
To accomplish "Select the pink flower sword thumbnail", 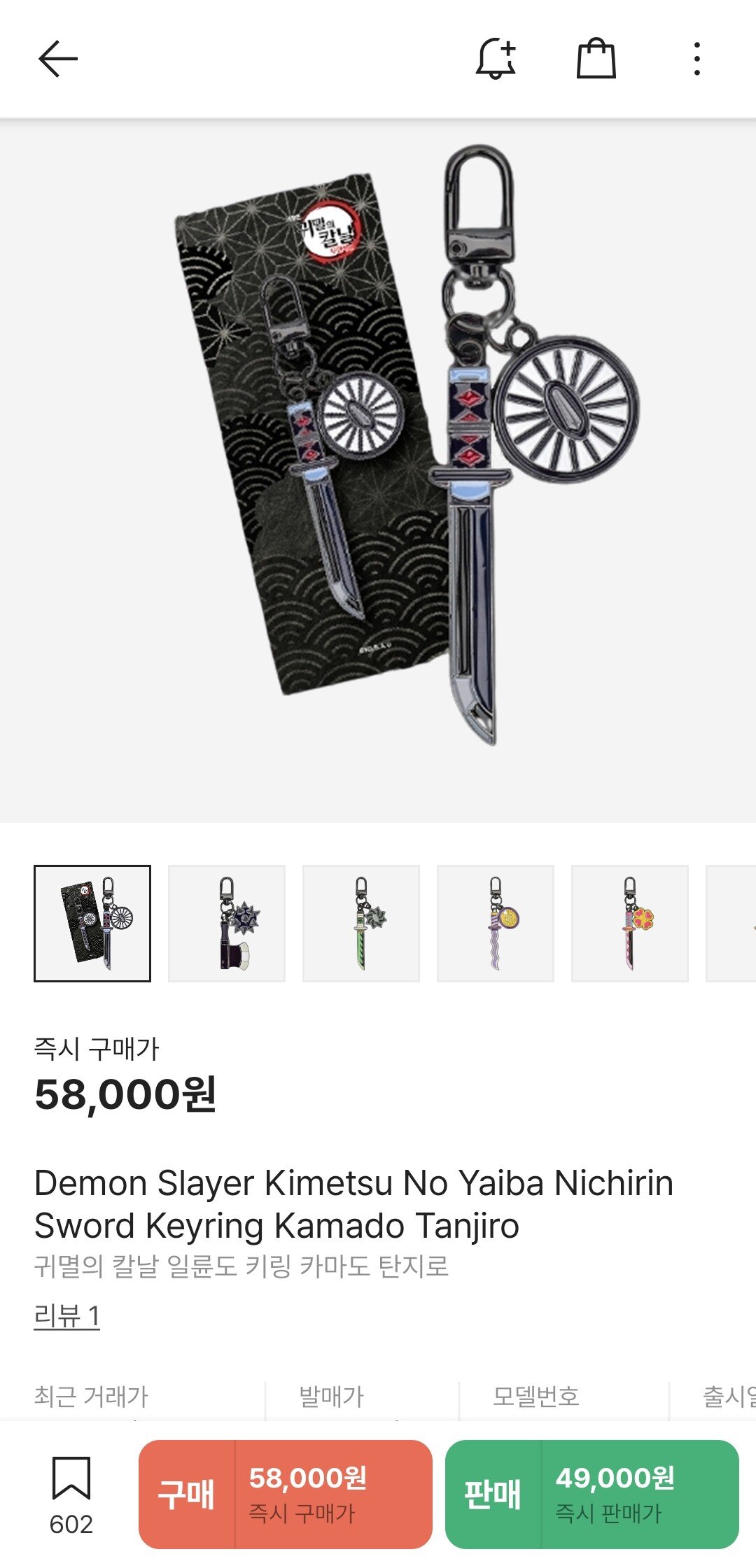I will [630, 923].
